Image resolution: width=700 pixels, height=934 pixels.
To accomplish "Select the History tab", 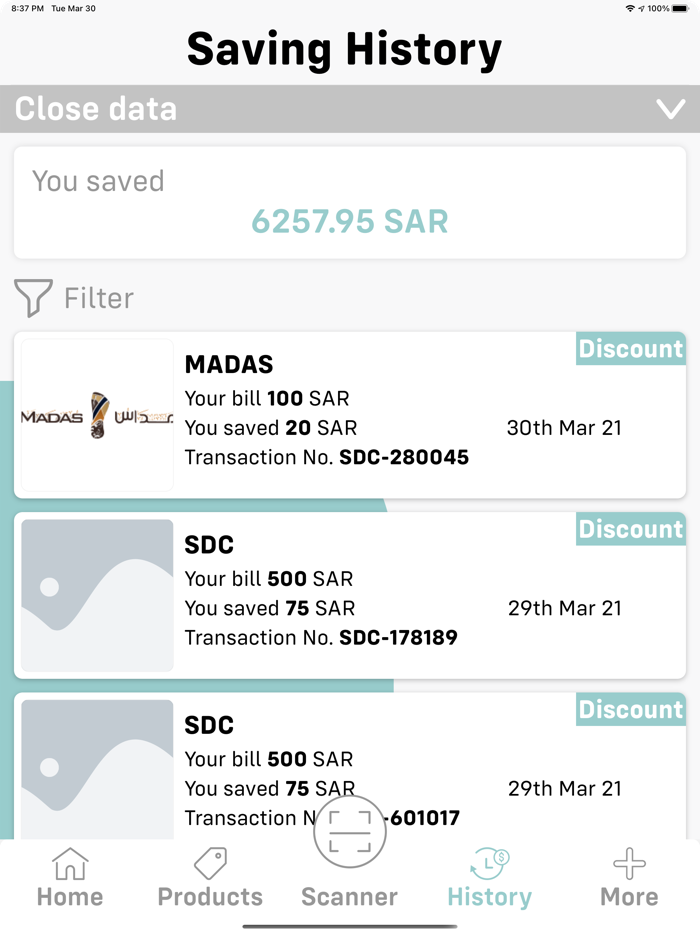I will click(490, 878).
